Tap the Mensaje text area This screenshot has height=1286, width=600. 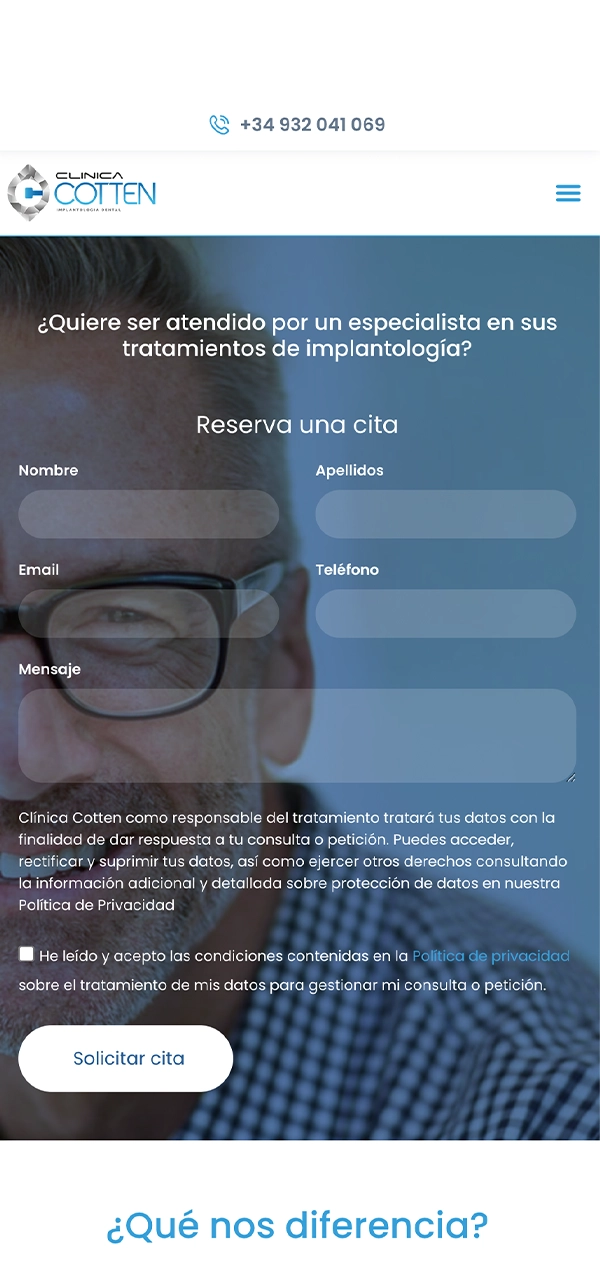[297, 735]
